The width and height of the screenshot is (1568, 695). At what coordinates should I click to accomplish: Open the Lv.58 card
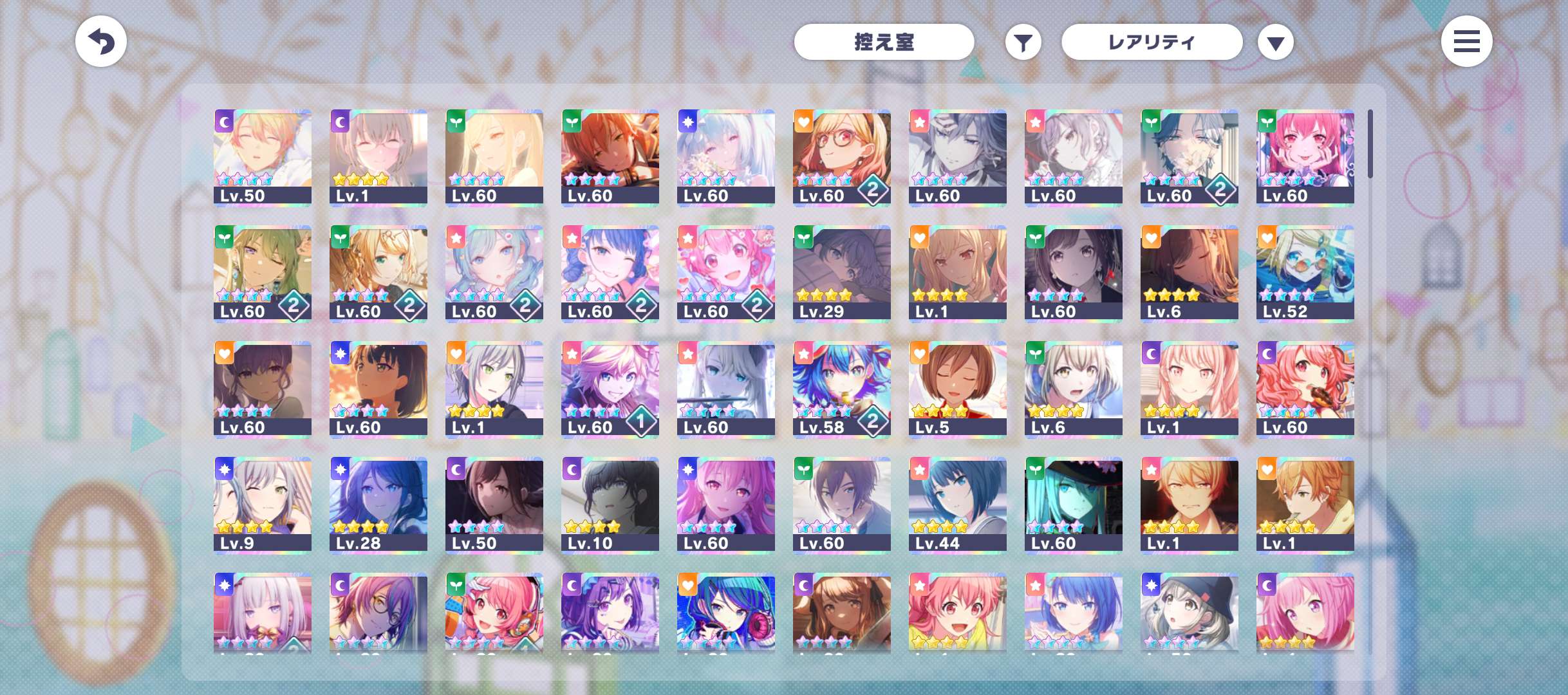point(841,389)
